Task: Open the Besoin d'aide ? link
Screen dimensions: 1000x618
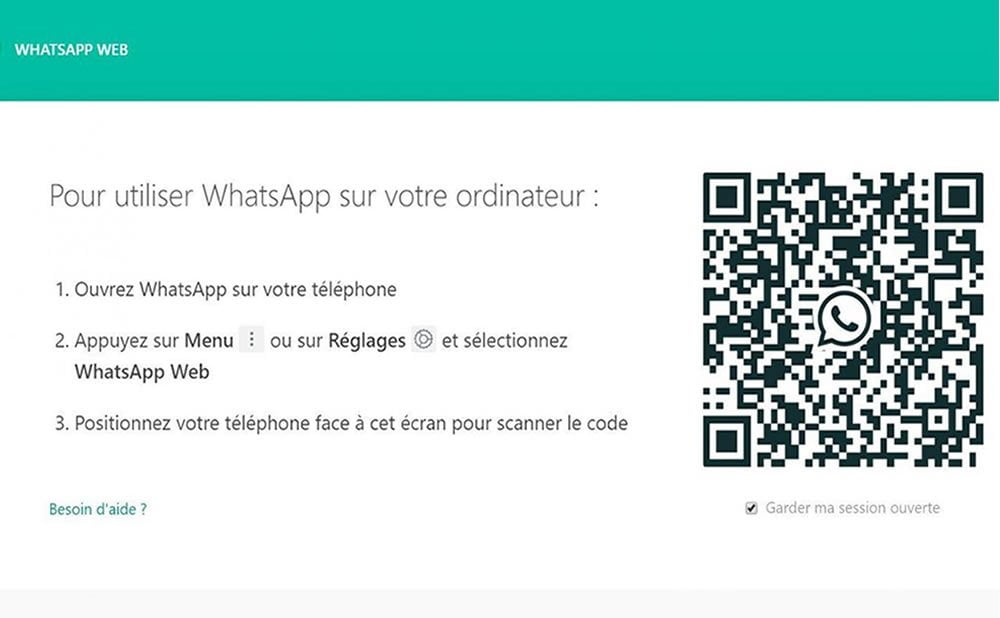Action: coord(98,509)
